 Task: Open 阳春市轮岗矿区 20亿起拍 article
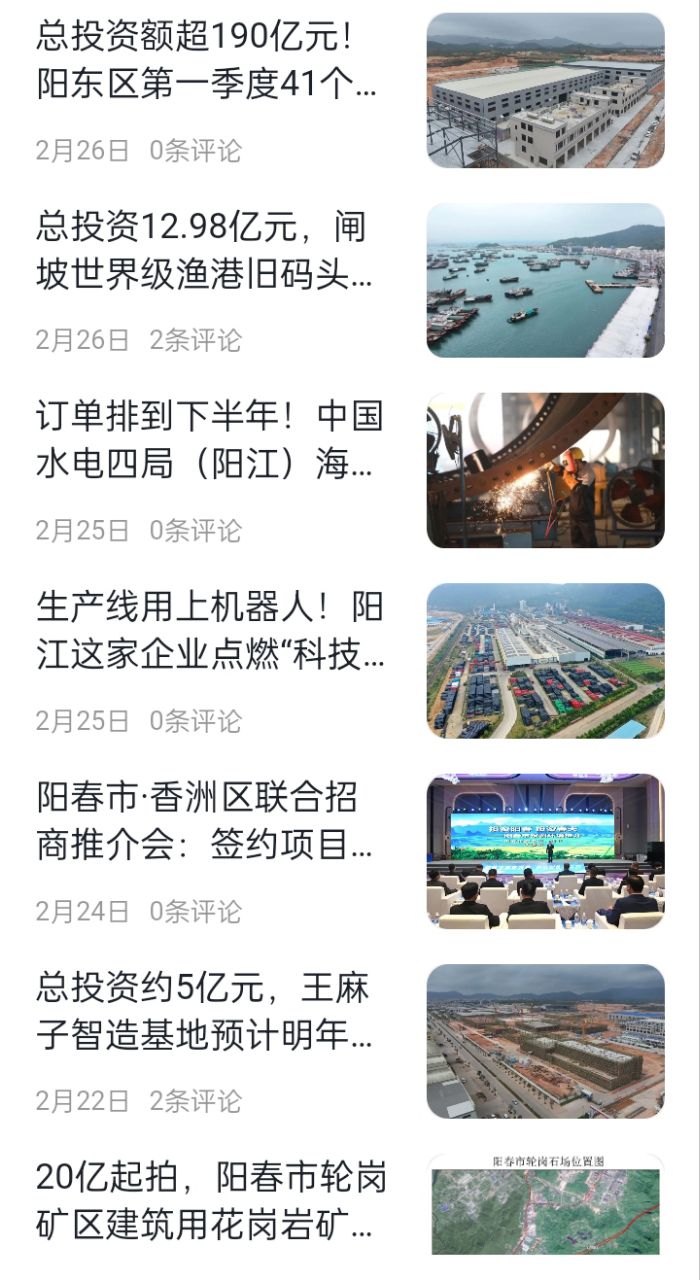[210, 1200]
